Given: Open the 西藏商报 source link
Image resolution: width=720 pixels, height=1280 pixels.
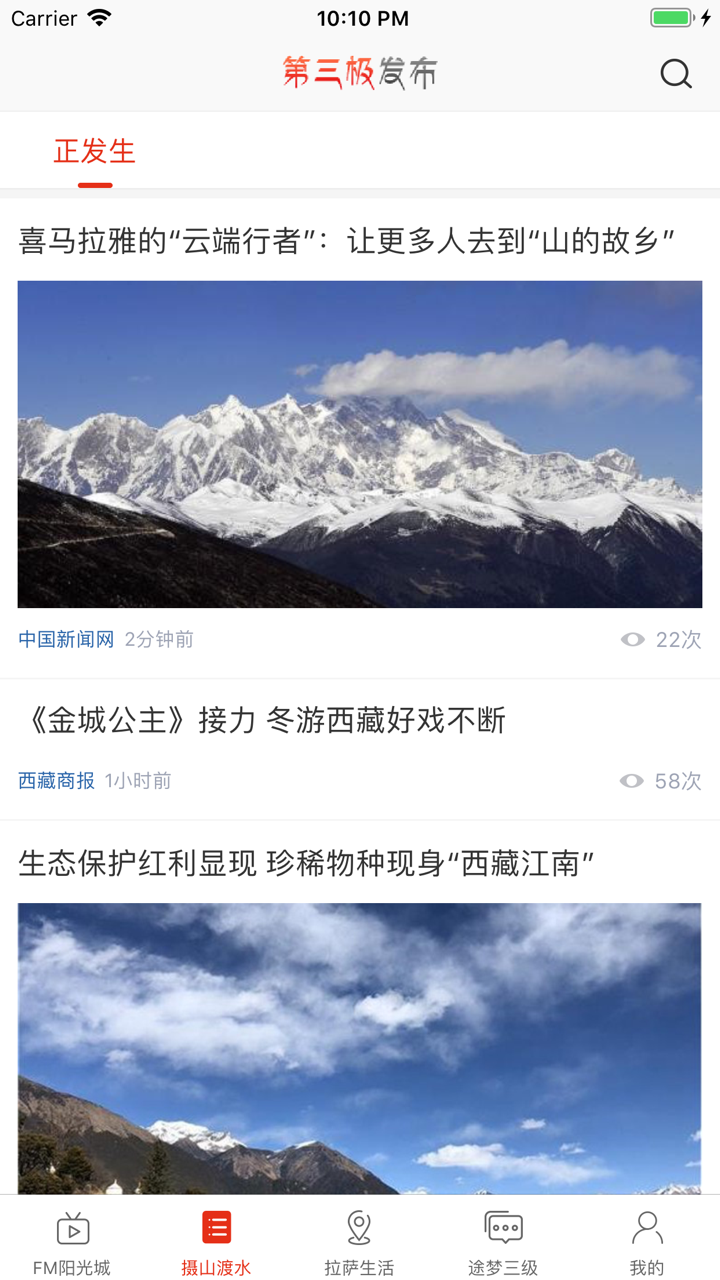Looking at the screenshot, I should click(55, 780).
